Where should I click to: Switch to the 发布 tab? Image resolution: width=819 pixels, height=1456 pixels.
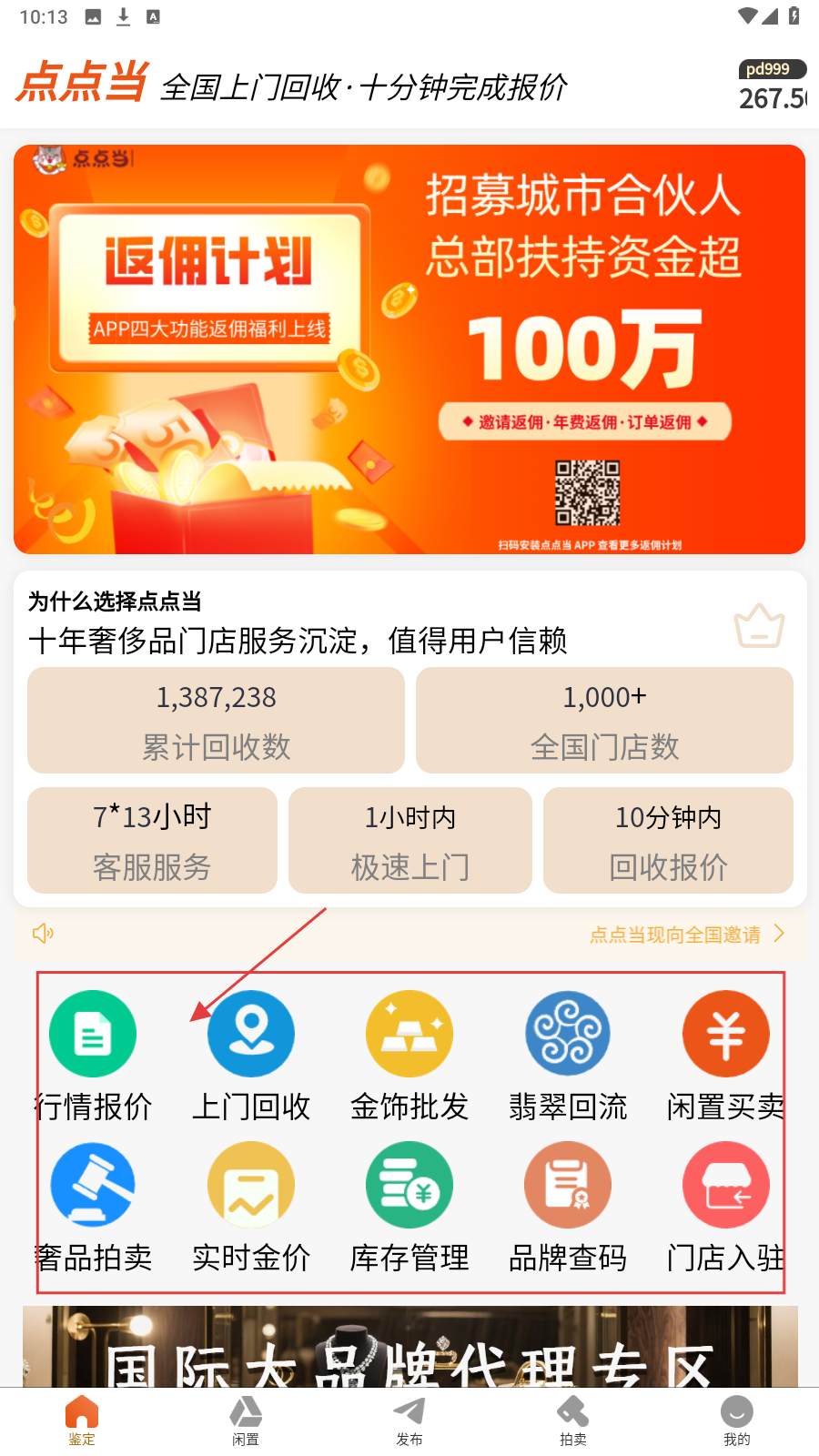coord(409,1421)
